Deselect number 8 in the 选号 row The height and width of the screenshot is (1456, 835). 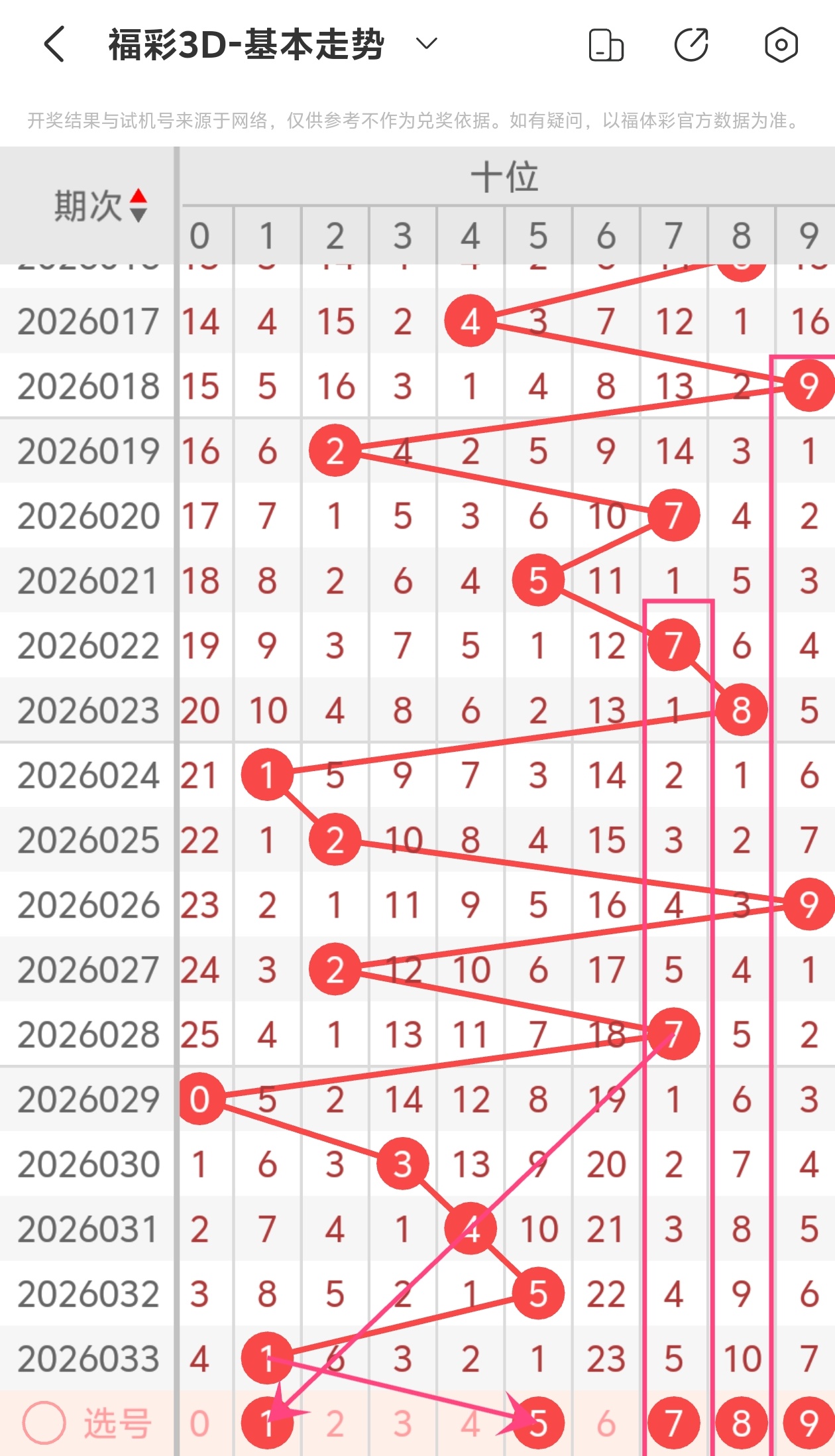[741, 1424]
